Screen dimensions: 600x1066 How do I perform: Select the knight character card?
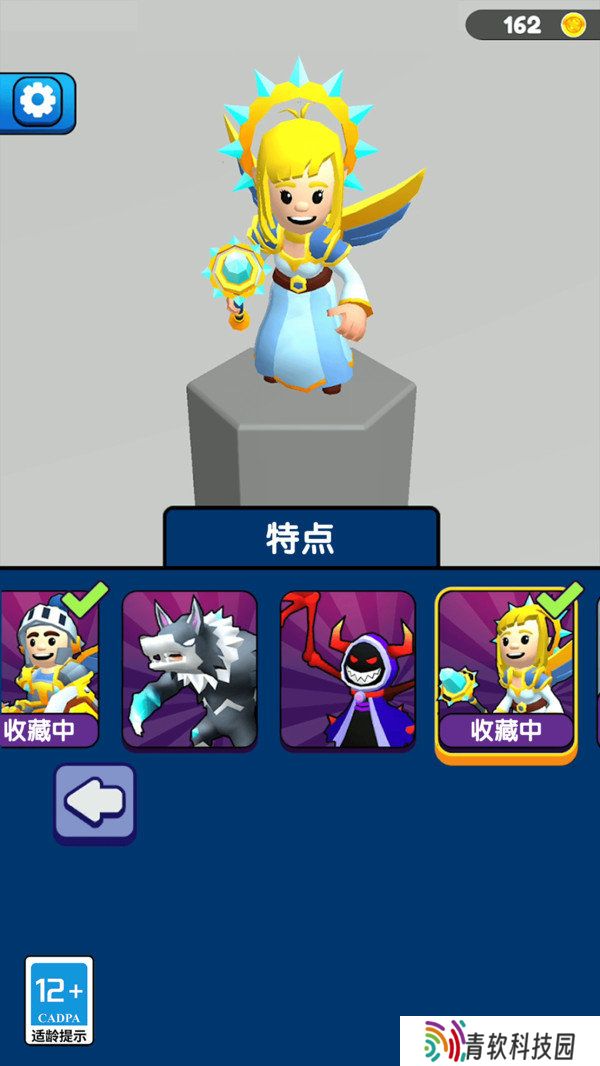pyautogui.click(x=49, y=670)
